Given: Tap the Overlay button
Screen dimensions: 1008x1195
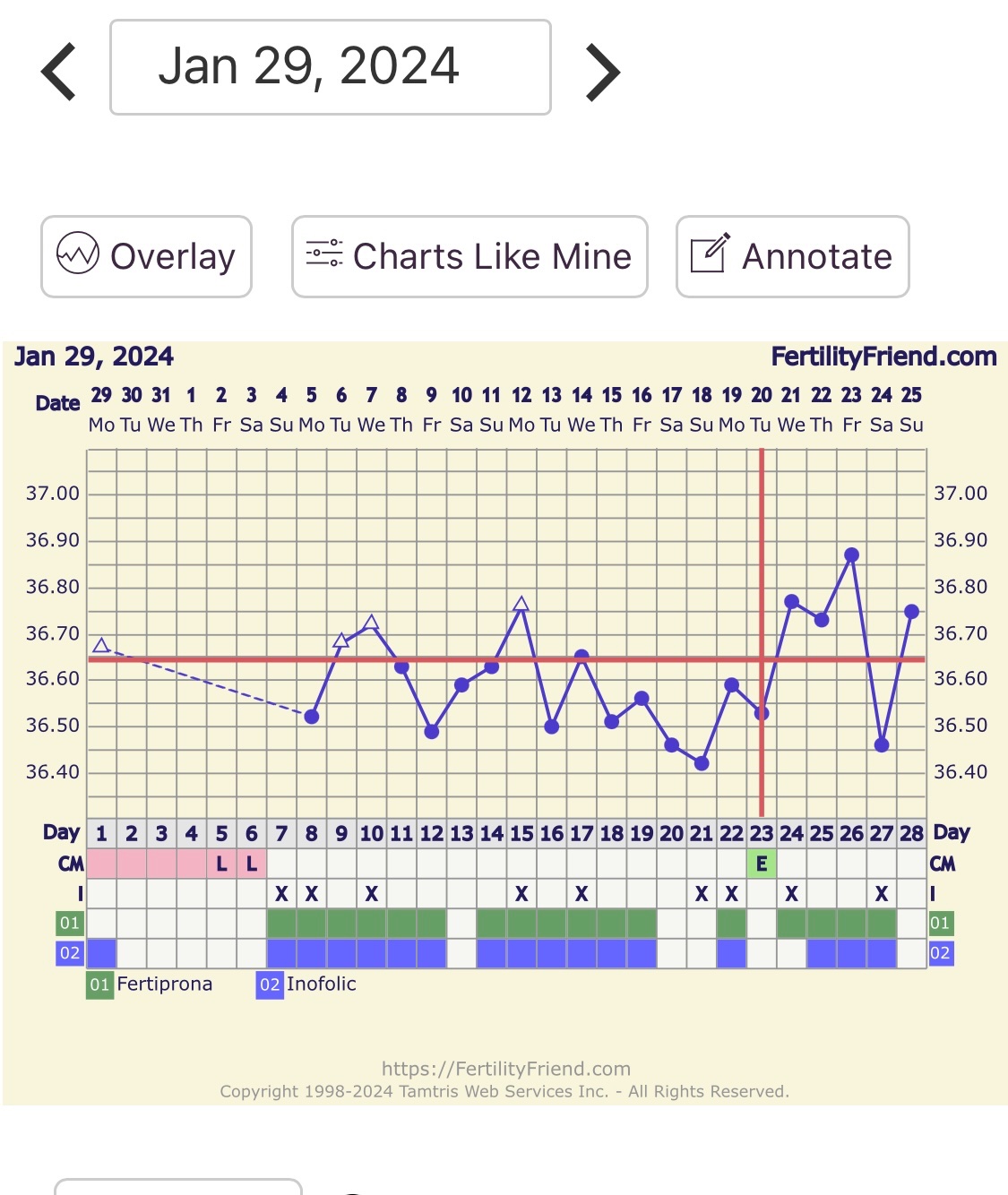Looking at the screenshot, I should [x=146, y=257].
